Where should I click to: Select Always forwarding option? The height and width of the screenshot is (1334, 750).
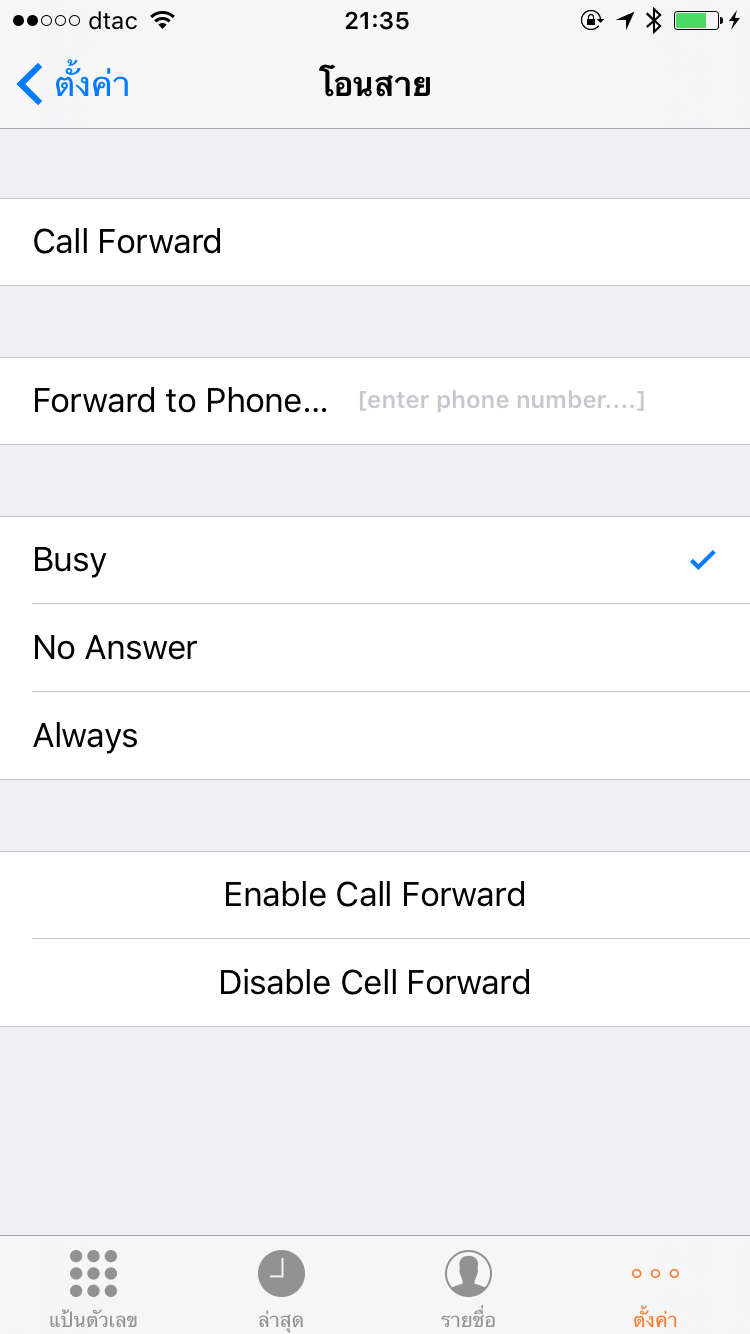click(x=374, y=736)
